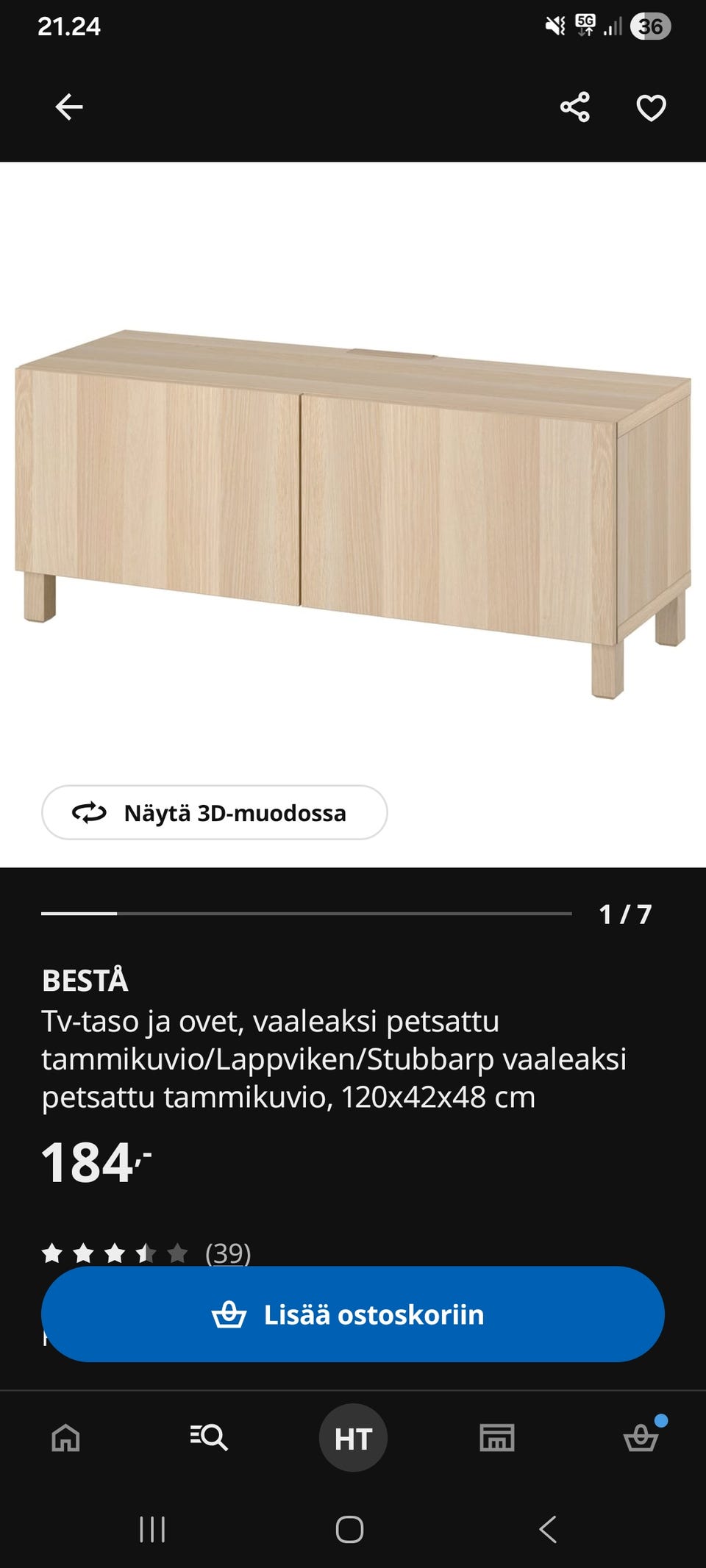
Task: Open the store locator icon
Action: click(x=496, y=1439)
